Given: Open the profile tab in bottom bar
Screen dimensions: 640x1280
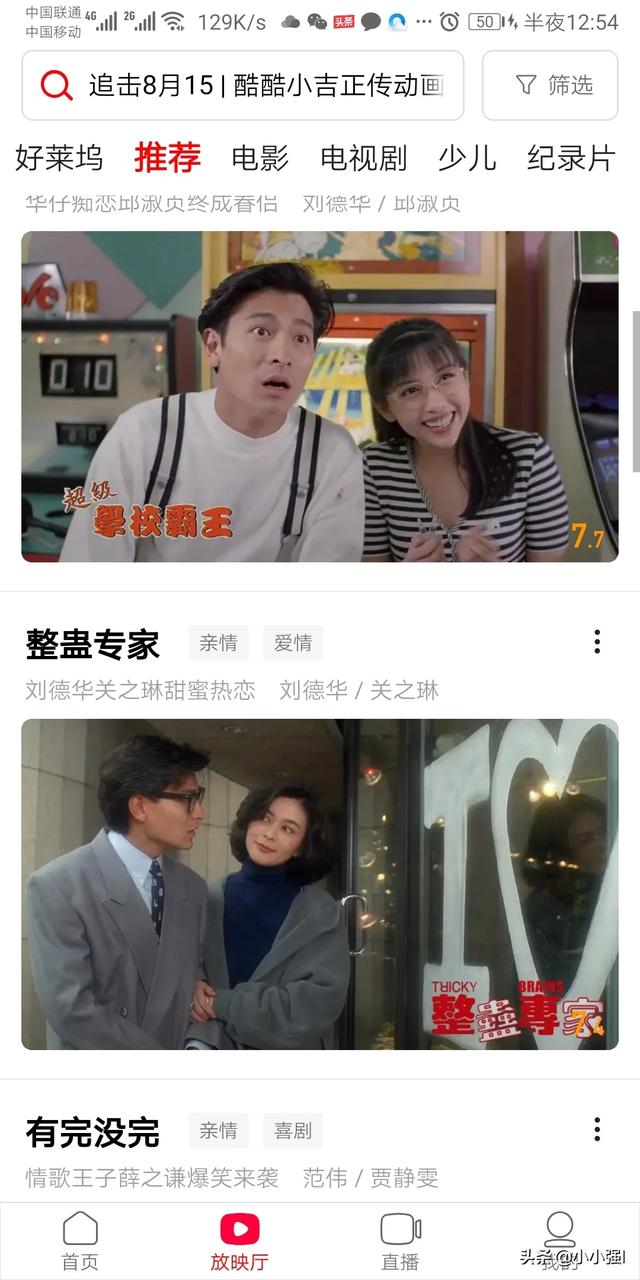Looking at the screenshot, I should [559, 1241].
